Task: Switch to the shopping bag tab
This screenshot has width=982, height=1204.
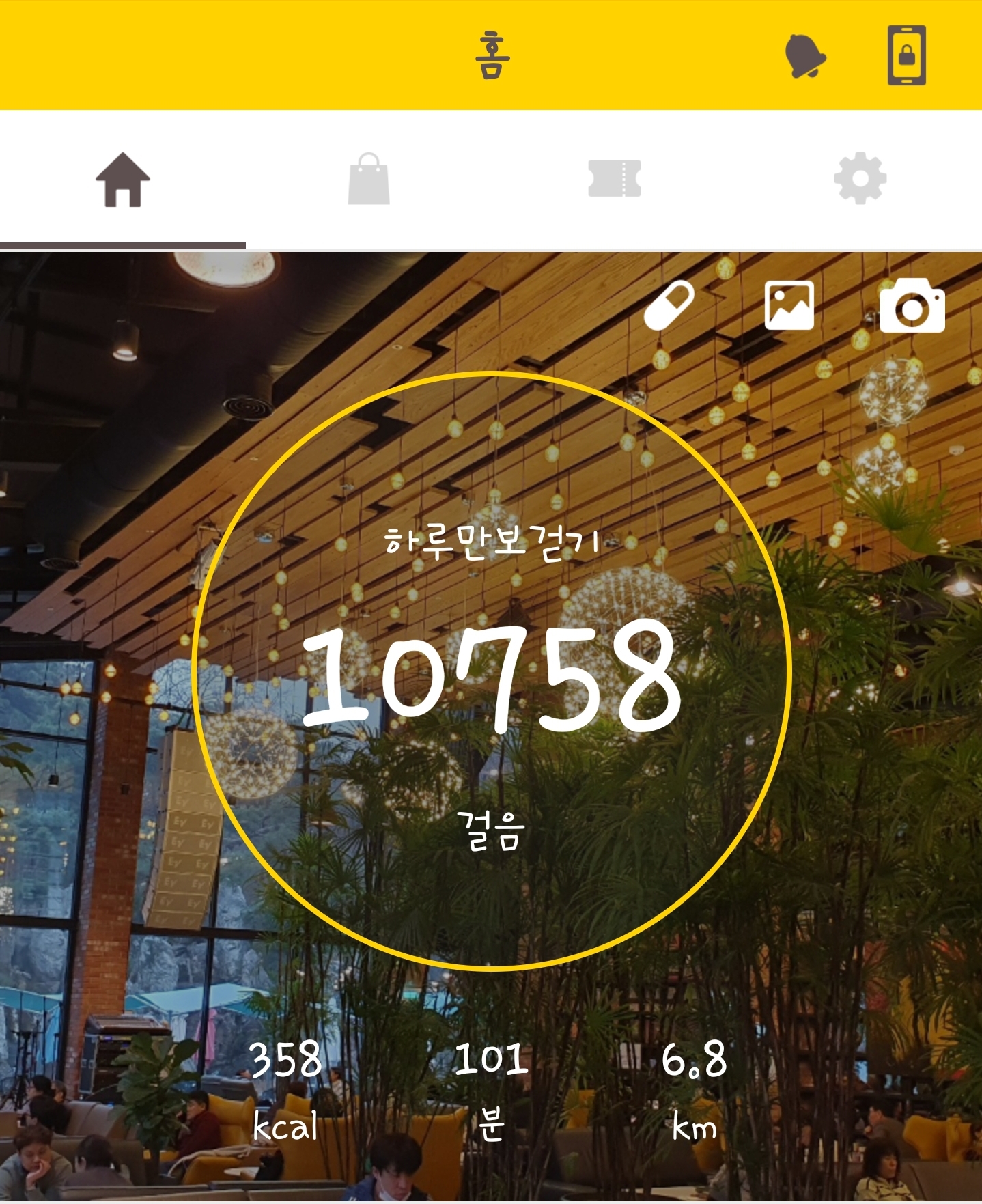Action: 369,179
